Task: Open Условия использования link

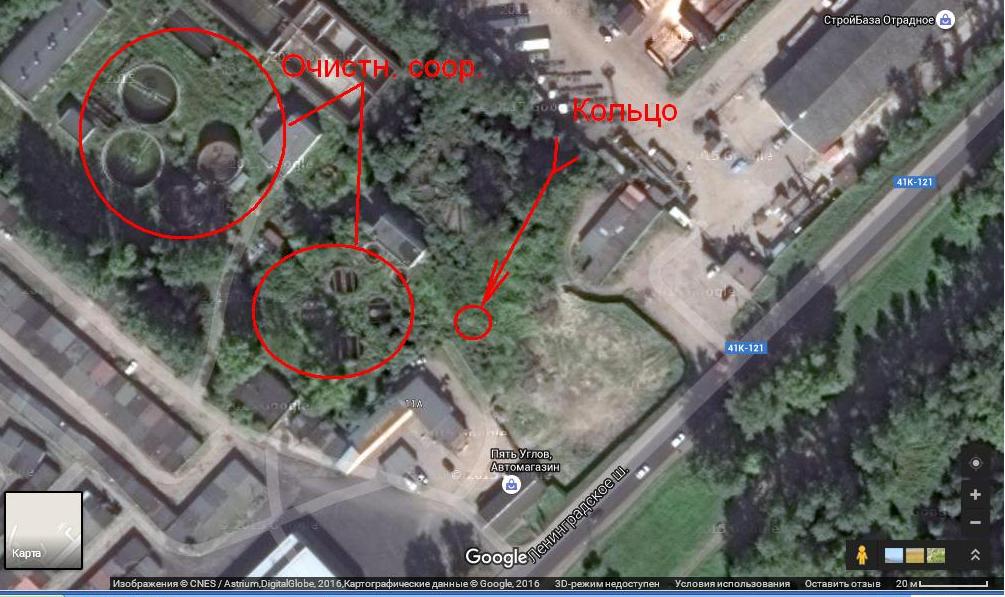Action: (x=732, y=584)
